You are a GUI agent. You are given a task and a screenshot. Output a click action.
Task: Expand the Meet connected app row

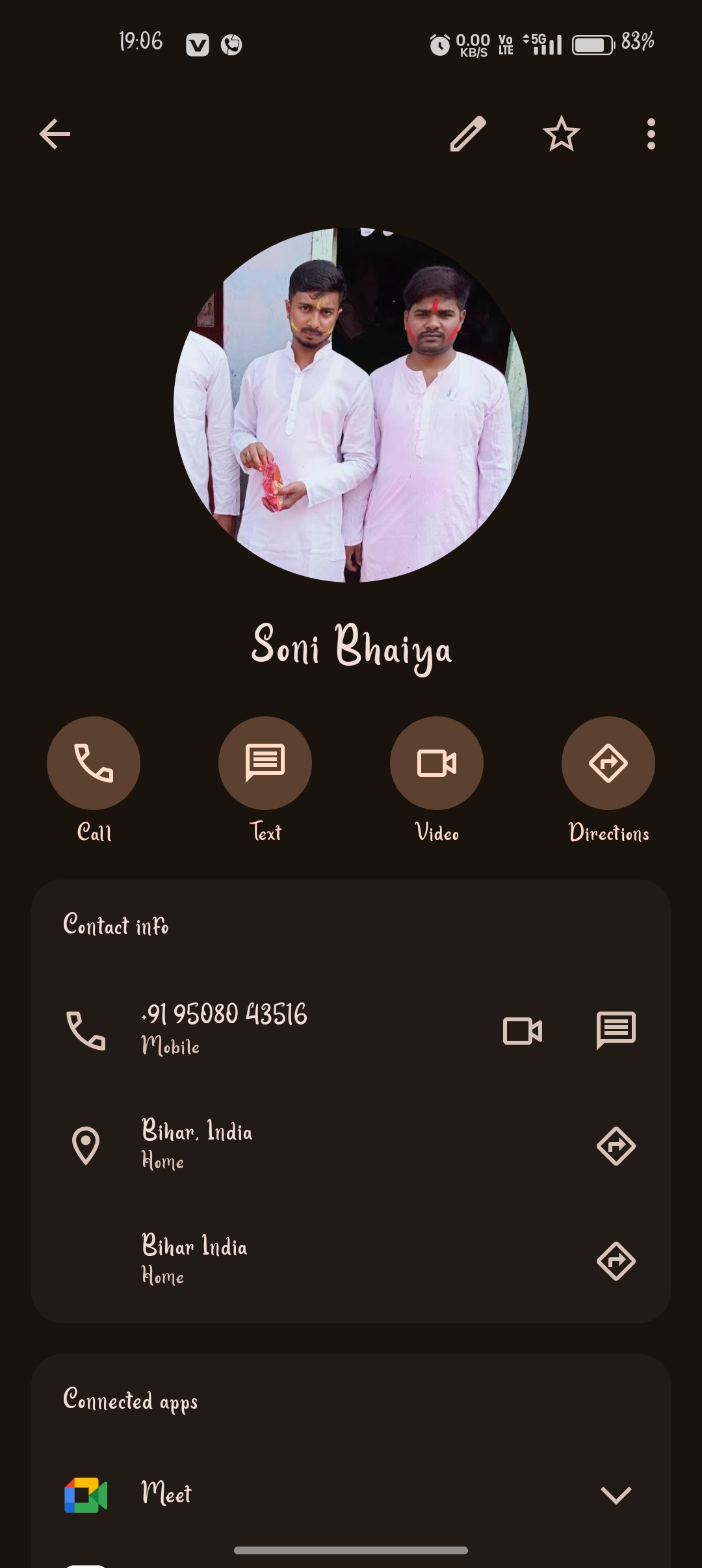pyautogui.click(x=616, y=1495)
